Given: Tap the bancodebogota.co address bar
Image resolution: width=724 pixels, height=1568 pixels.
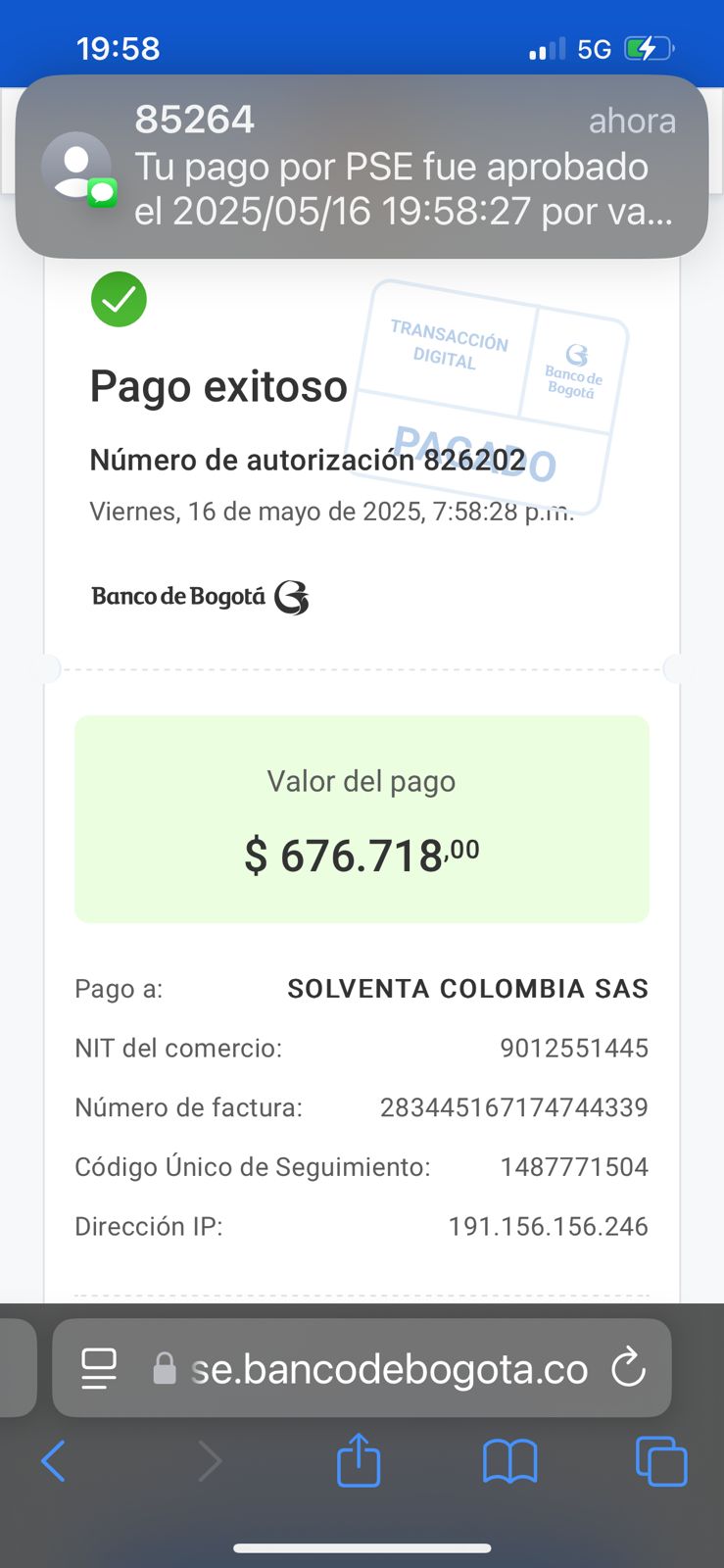Looking at the screenshot, I should click(389, 1368).
